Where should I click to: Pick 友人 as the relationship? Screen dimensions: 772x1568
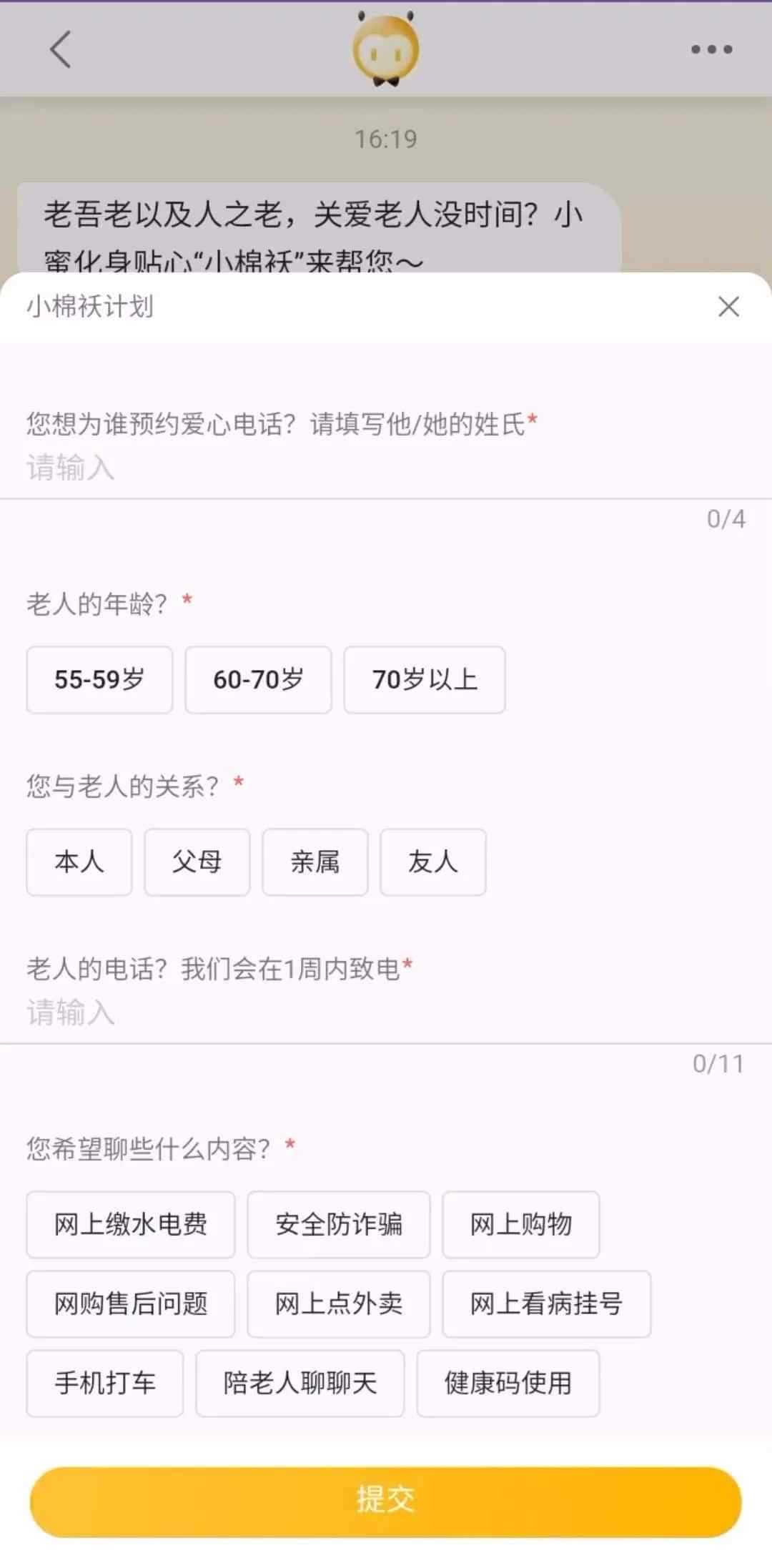(x=433, y=862)
